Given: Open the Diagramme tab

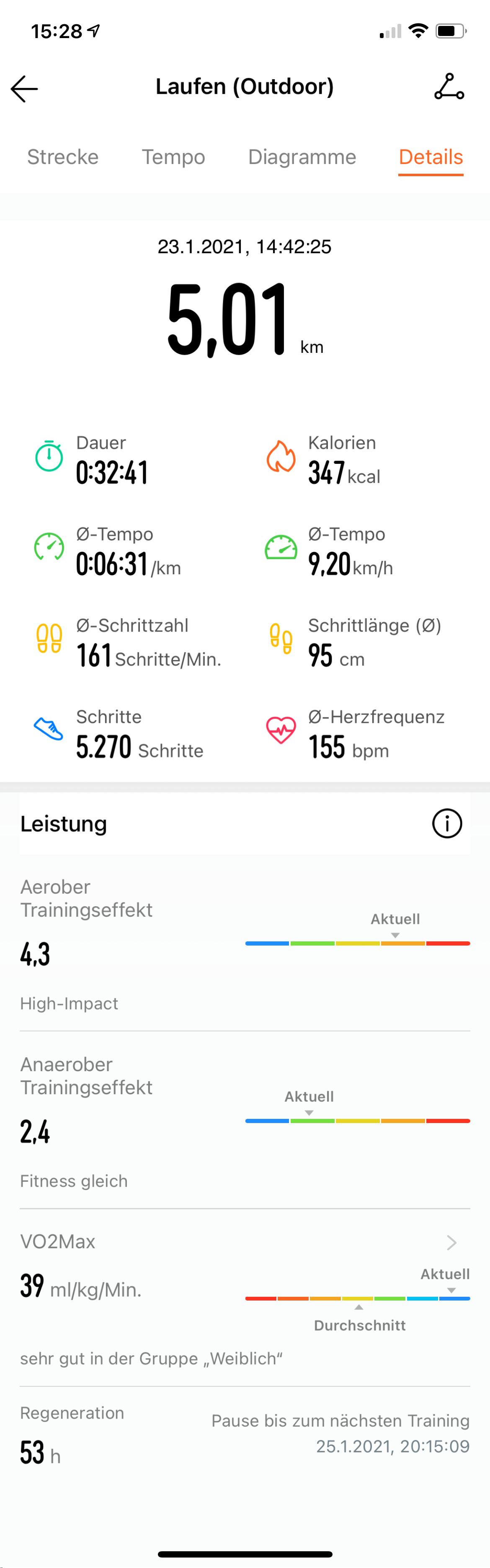Looking at the screenshot, I should tap(302, 157).
